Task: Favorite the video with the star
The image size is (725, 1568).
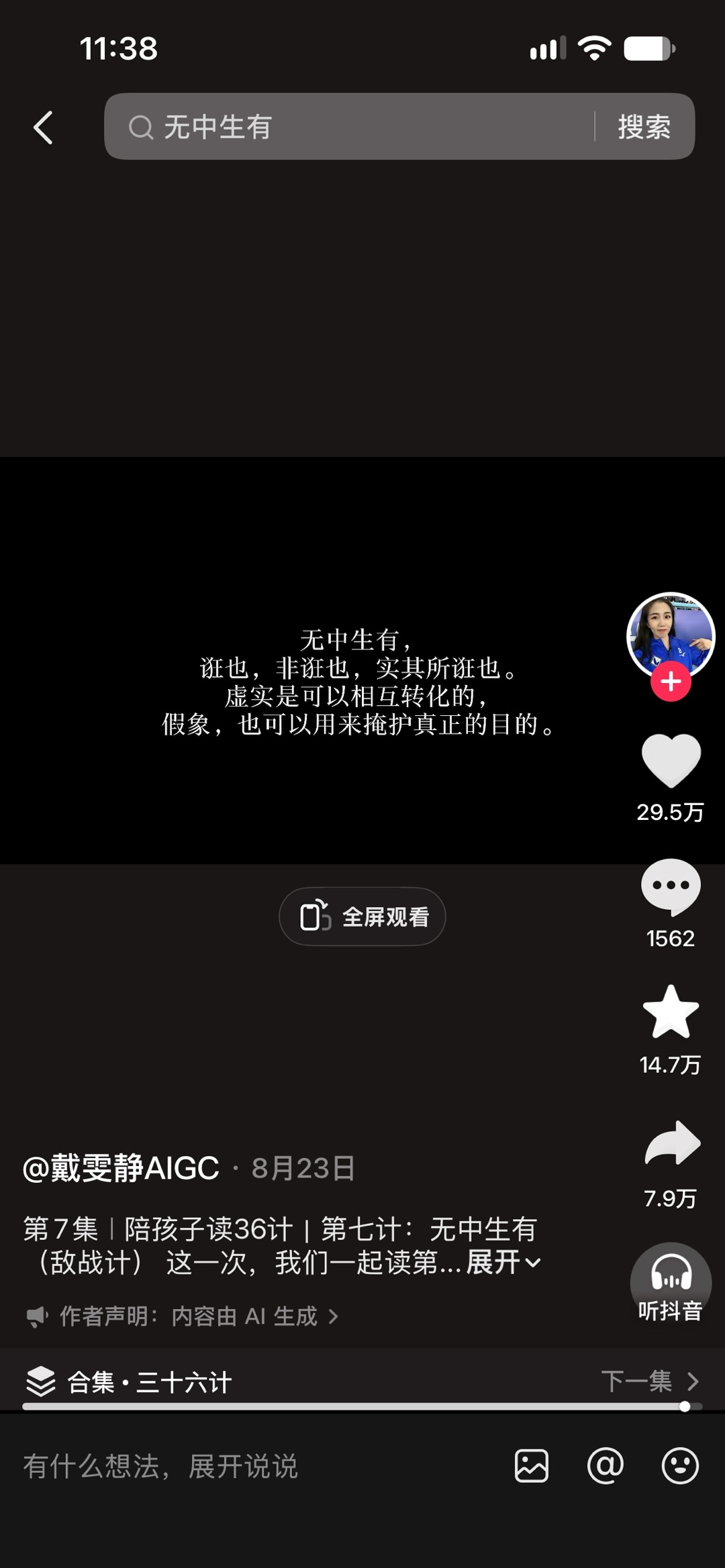Action: pos(671,1012)
